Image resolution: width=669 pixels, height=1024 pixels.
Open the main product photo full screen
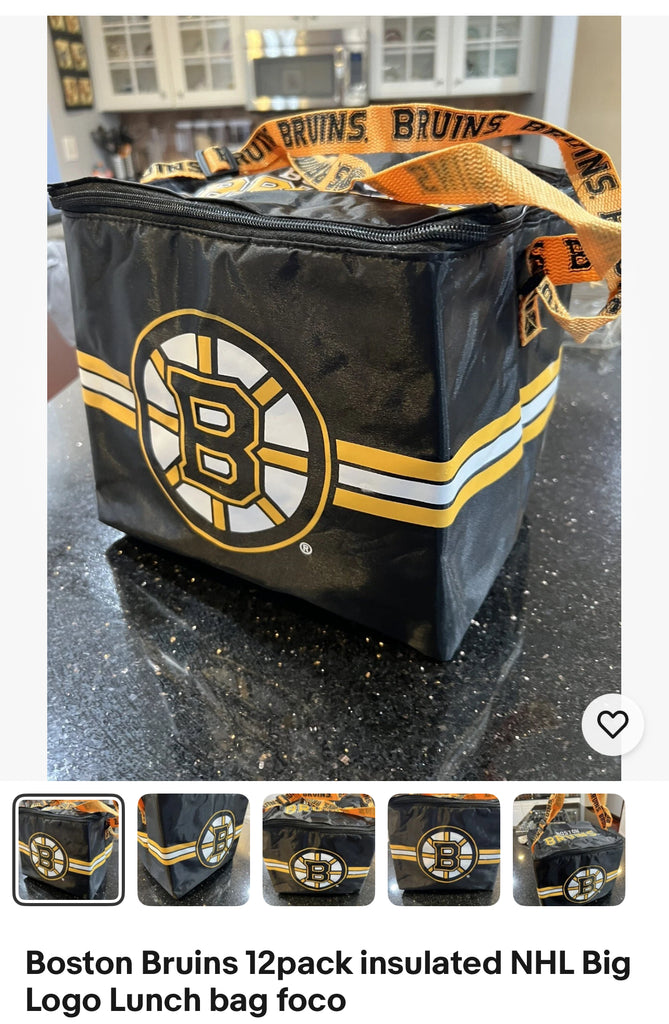point(334,400)
